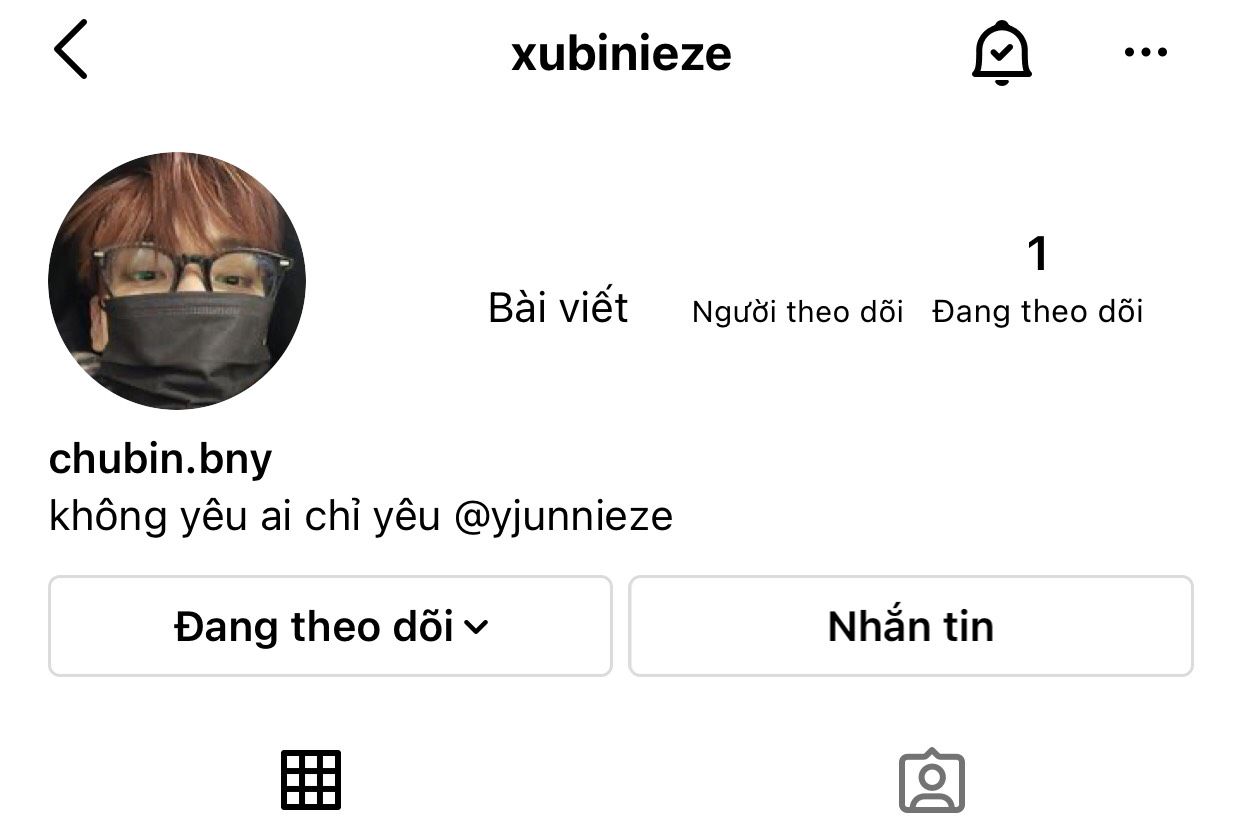Open the three-dot overflow menu

1145,52
